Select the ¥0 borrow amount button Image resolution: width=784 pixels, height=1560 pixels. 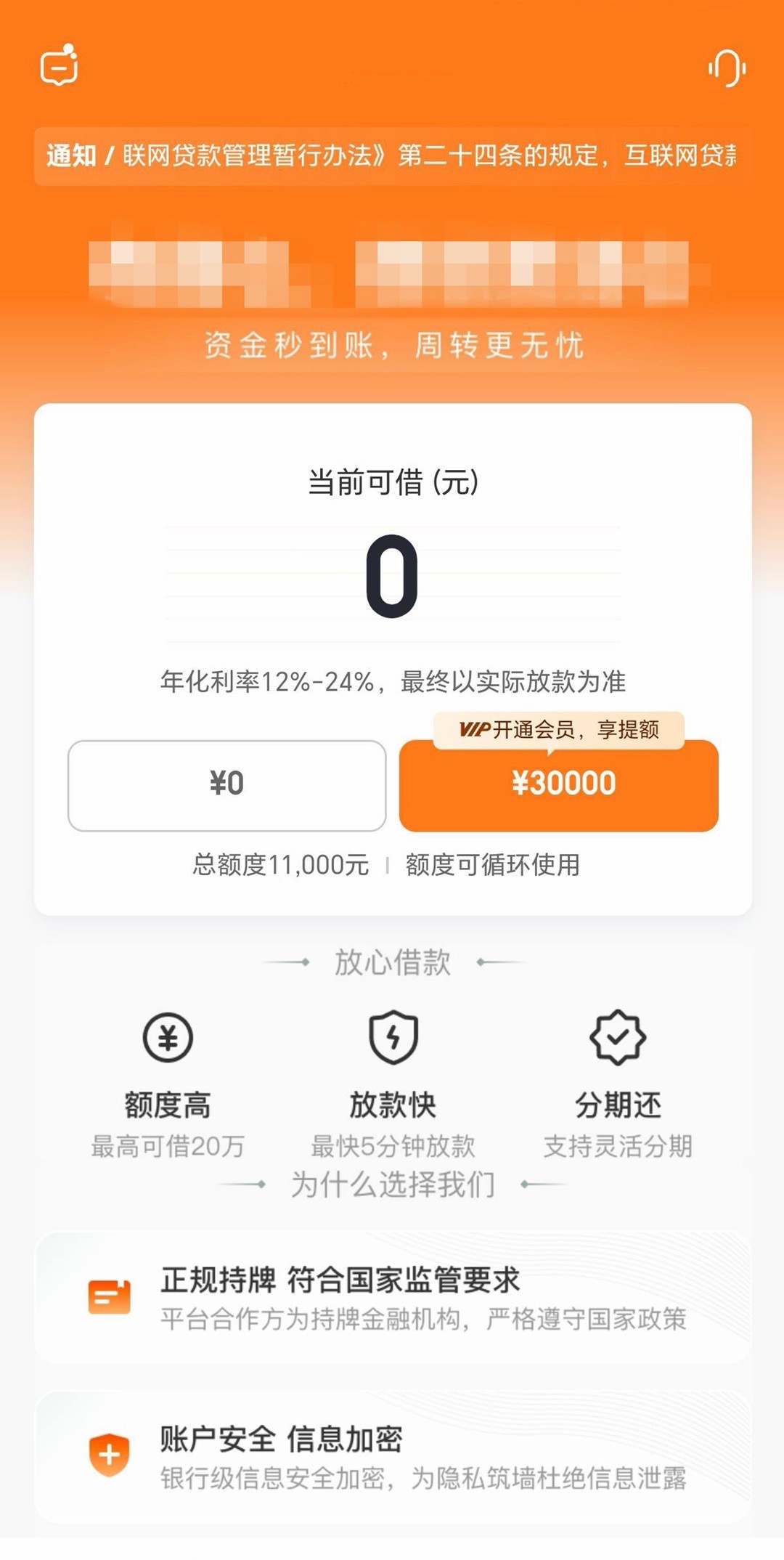coord(226,785)
